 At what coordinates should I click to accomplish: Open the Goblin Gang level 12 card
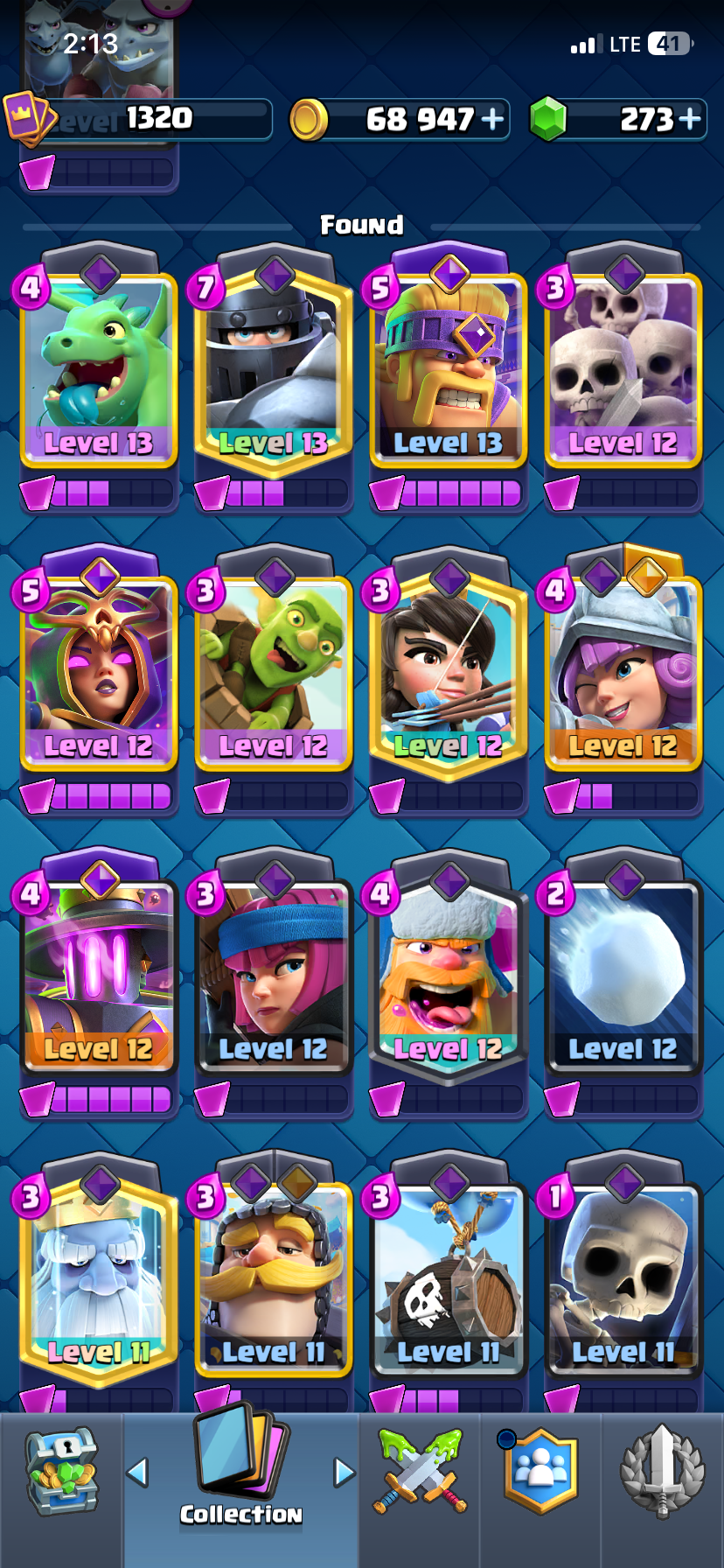(274, 680)
